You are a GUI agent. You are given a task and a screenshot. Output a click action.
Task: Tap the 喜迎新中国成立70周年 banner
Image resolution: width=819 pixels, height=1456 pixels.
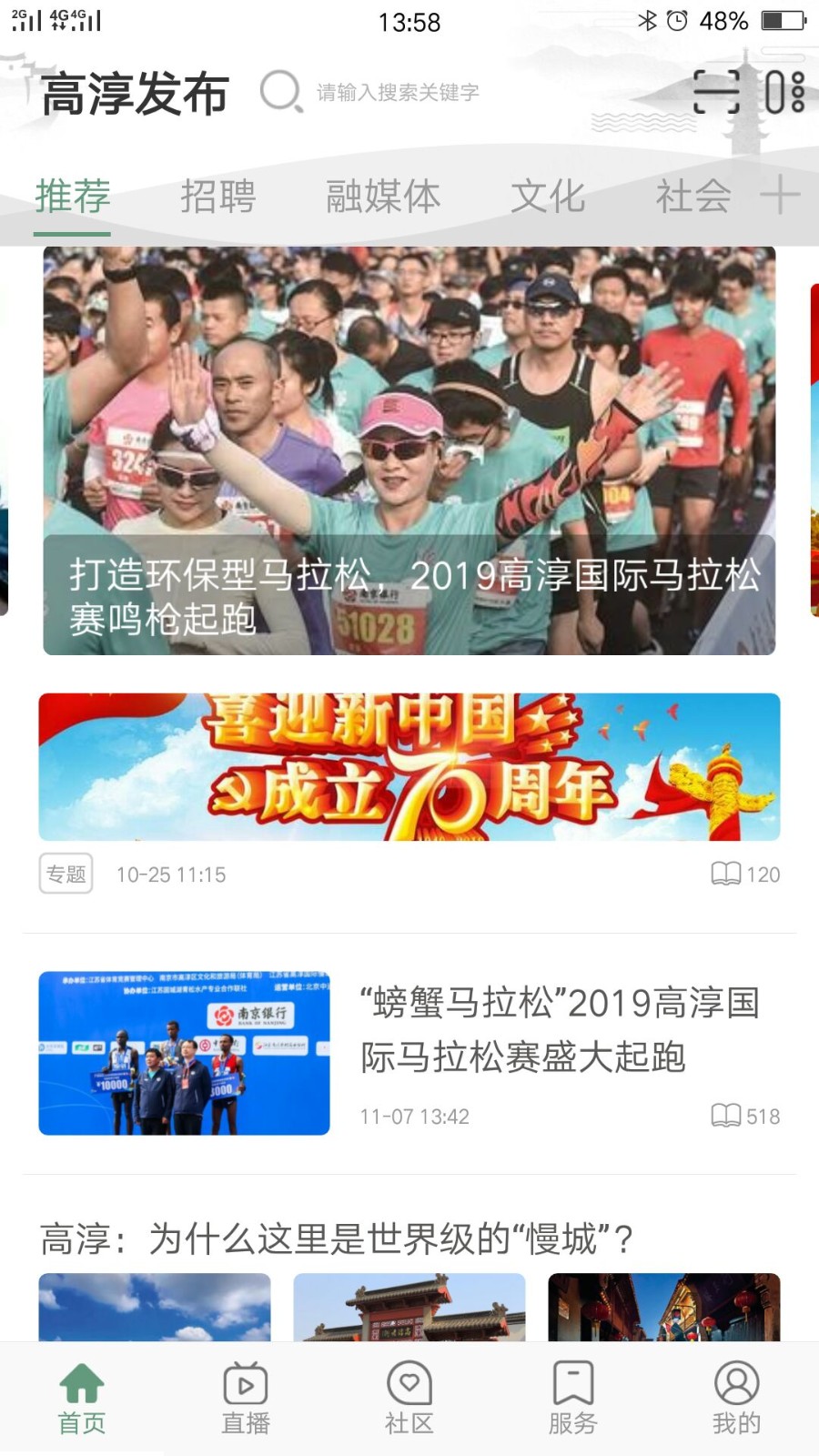click(409, 767)
